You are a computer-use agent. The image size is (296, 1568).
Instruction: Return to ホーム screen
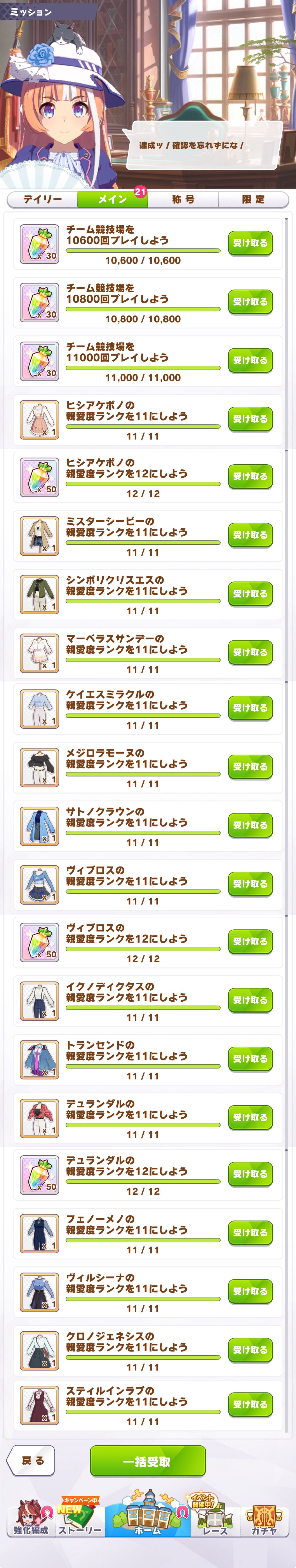click(148, 1516)
